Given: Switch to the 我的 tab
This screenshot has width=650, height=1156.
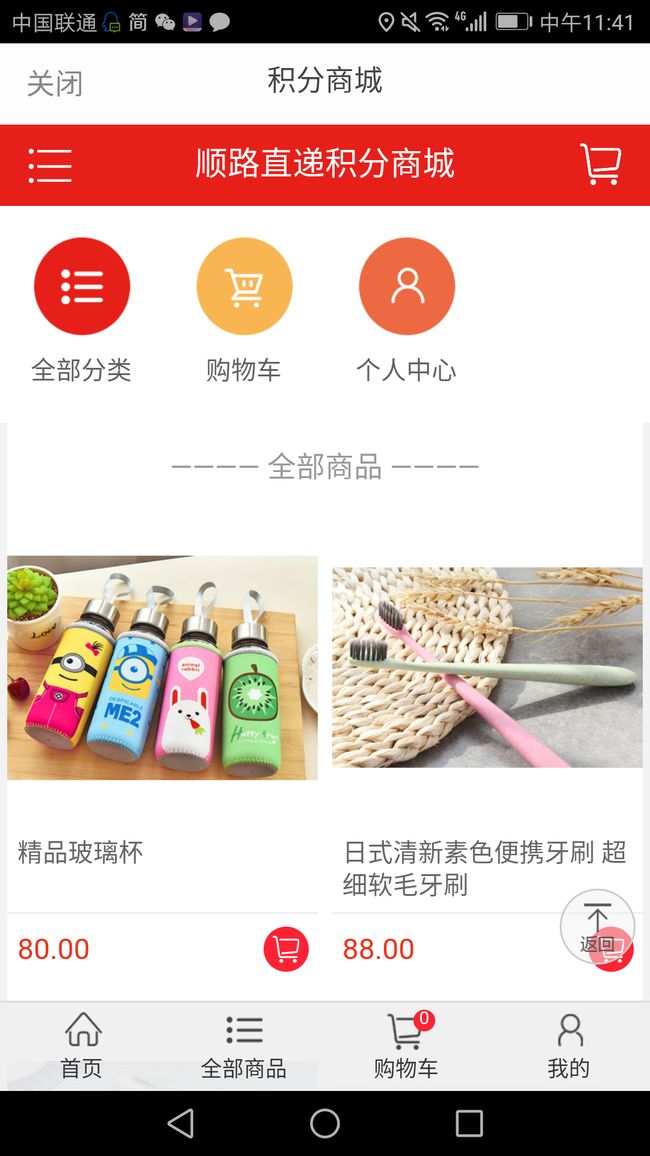Looking at the screenshot, I should coord(569,1045).
